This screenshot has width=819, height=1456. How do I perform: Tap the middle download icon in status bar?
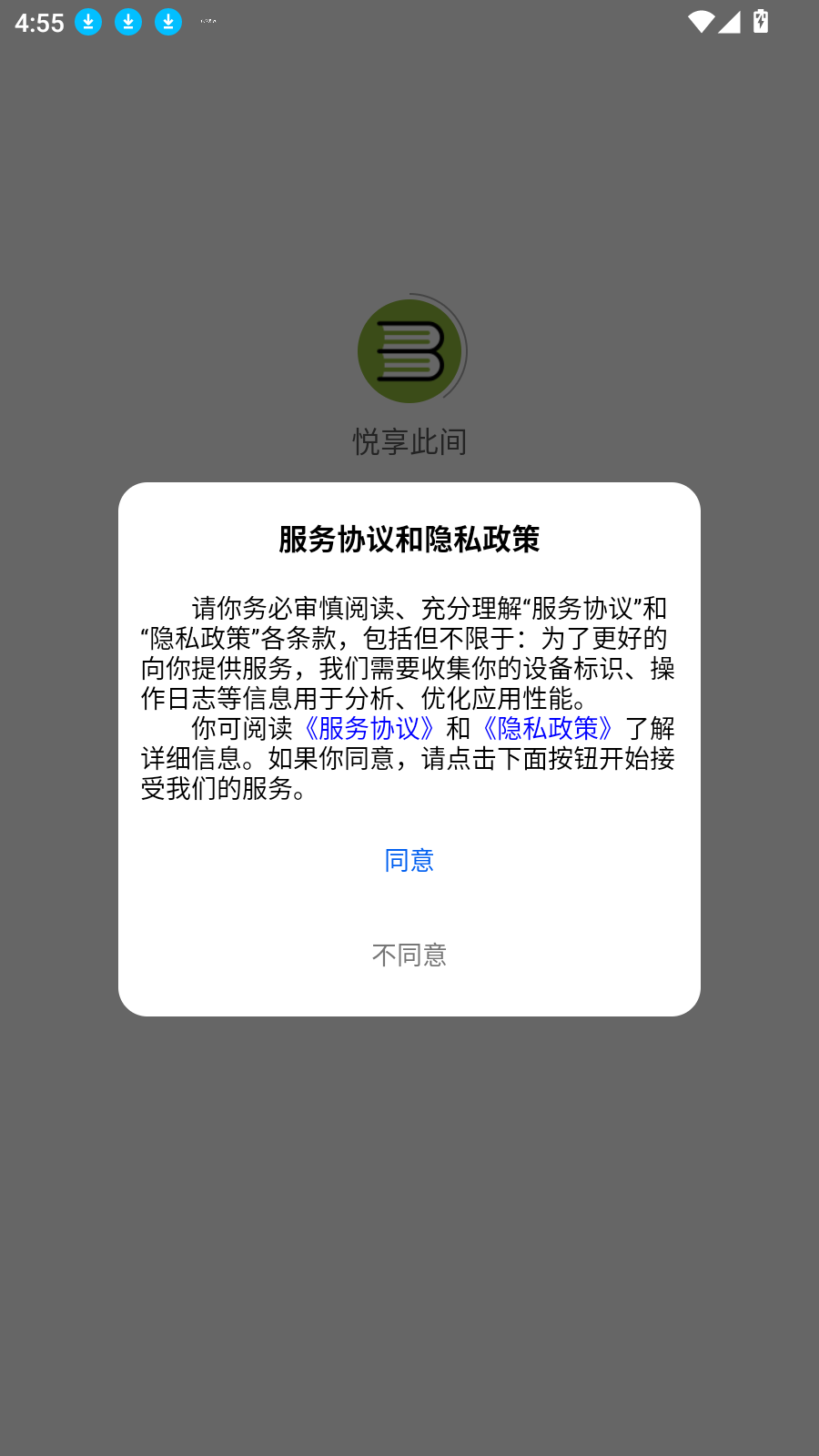pyautogui.click(x=127, y=22)
